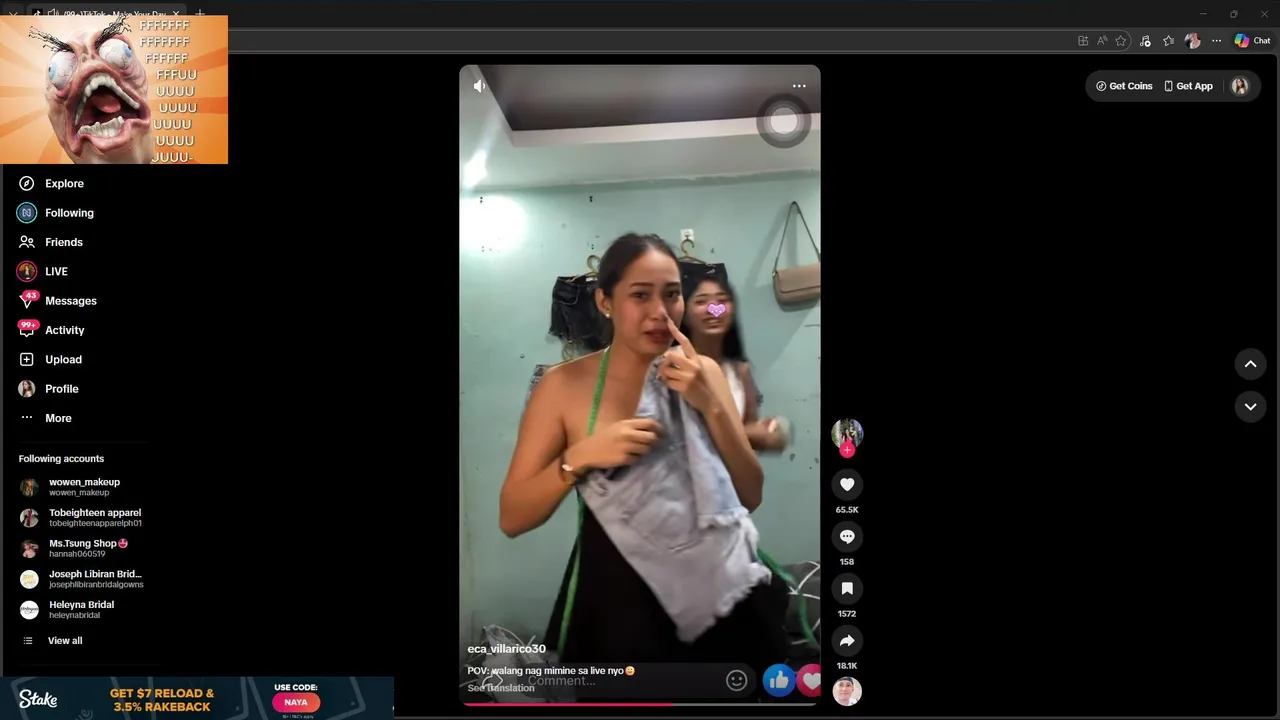Image resolution: width=1280 pixels, height=720 pixels.
Task: Open Messages inbox
Action: (x=70, y=301)
